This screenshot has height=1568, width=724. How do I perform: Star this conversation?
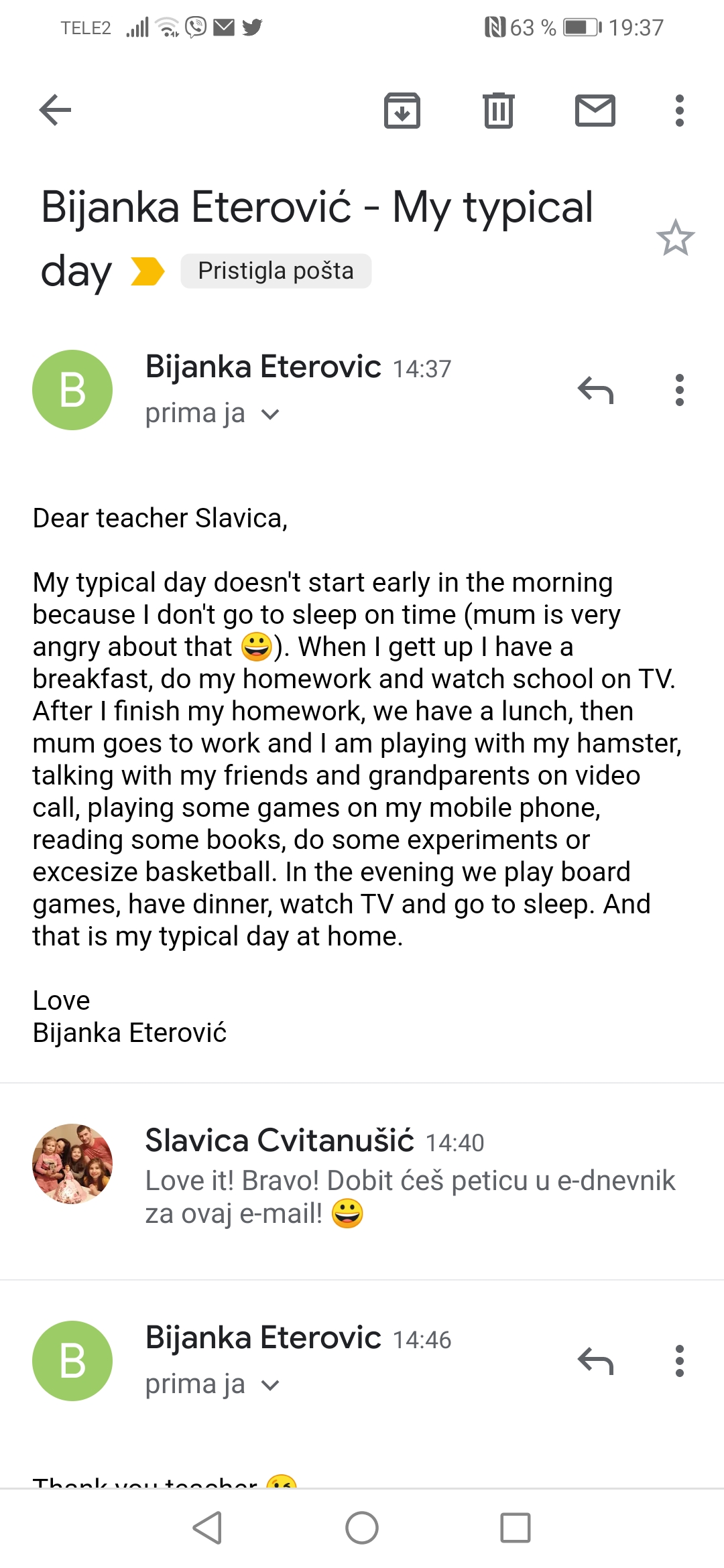(x=675, y=238)
